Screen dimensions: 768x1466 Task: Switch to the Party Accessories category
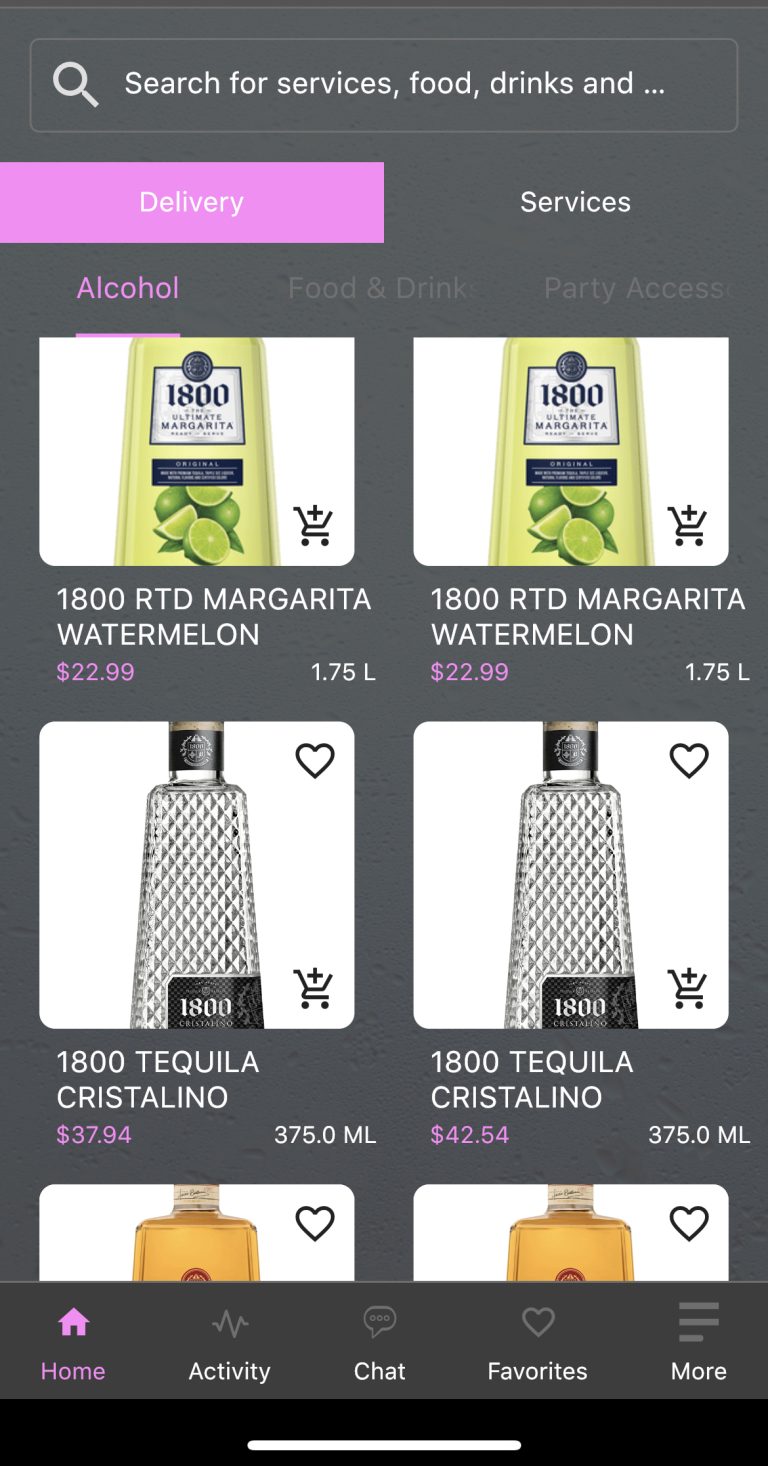click(x=637, y=289)
